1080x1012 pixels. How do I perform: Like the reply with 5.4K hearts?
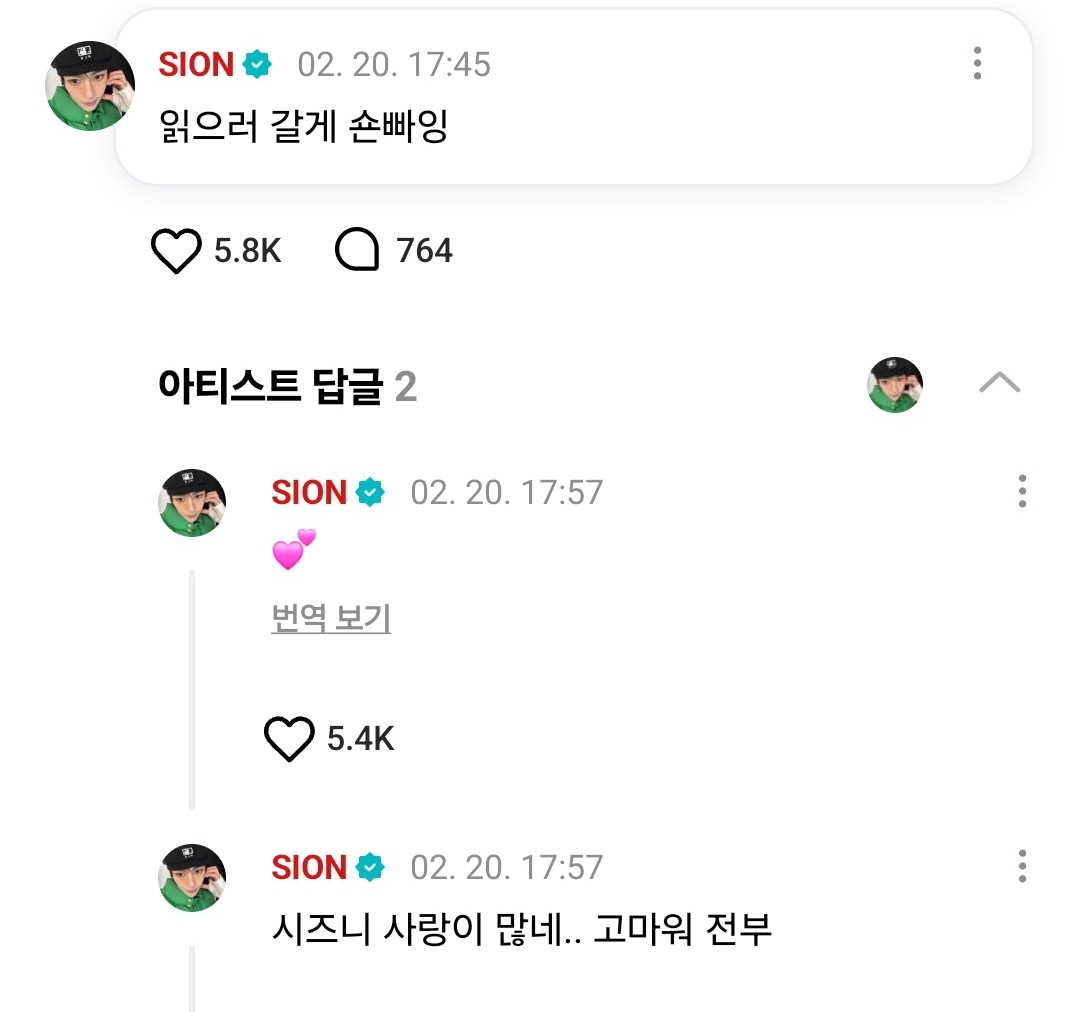289,739
